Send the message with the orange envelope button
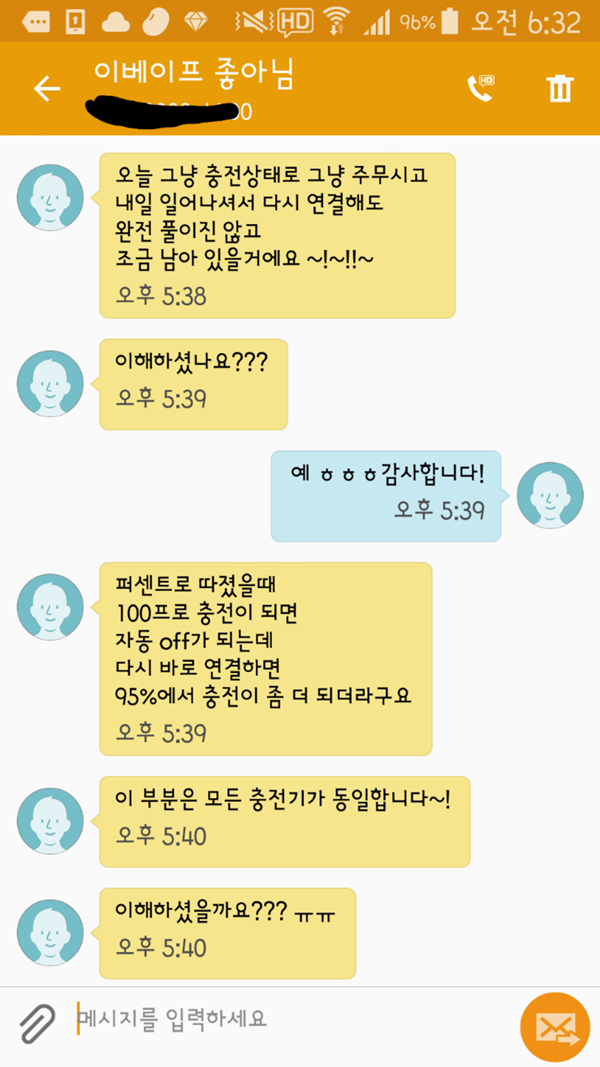 [558, 1025]
